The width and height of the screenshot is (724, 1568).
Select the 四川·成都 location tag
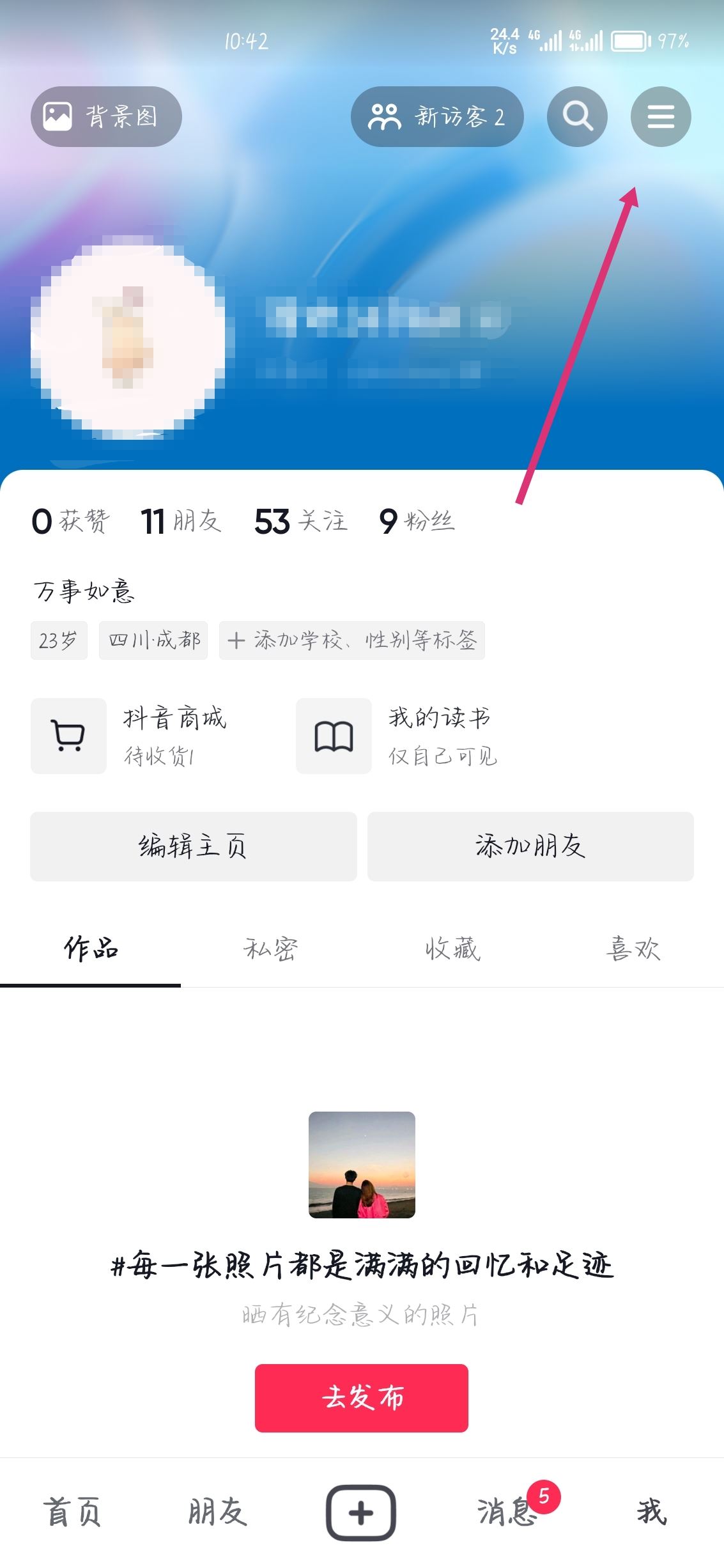[x=153, y=640]
